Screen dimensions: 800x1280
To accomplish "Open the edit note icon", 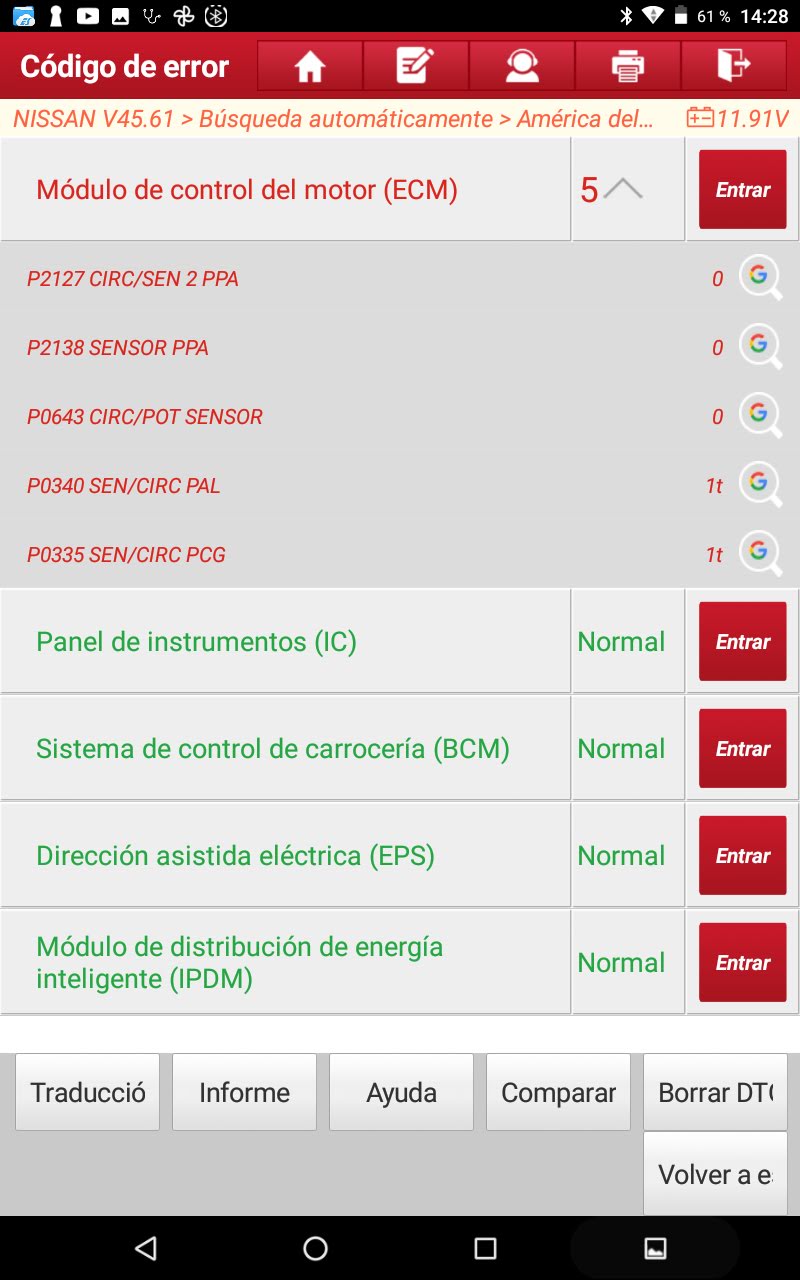I will (415, 67).
